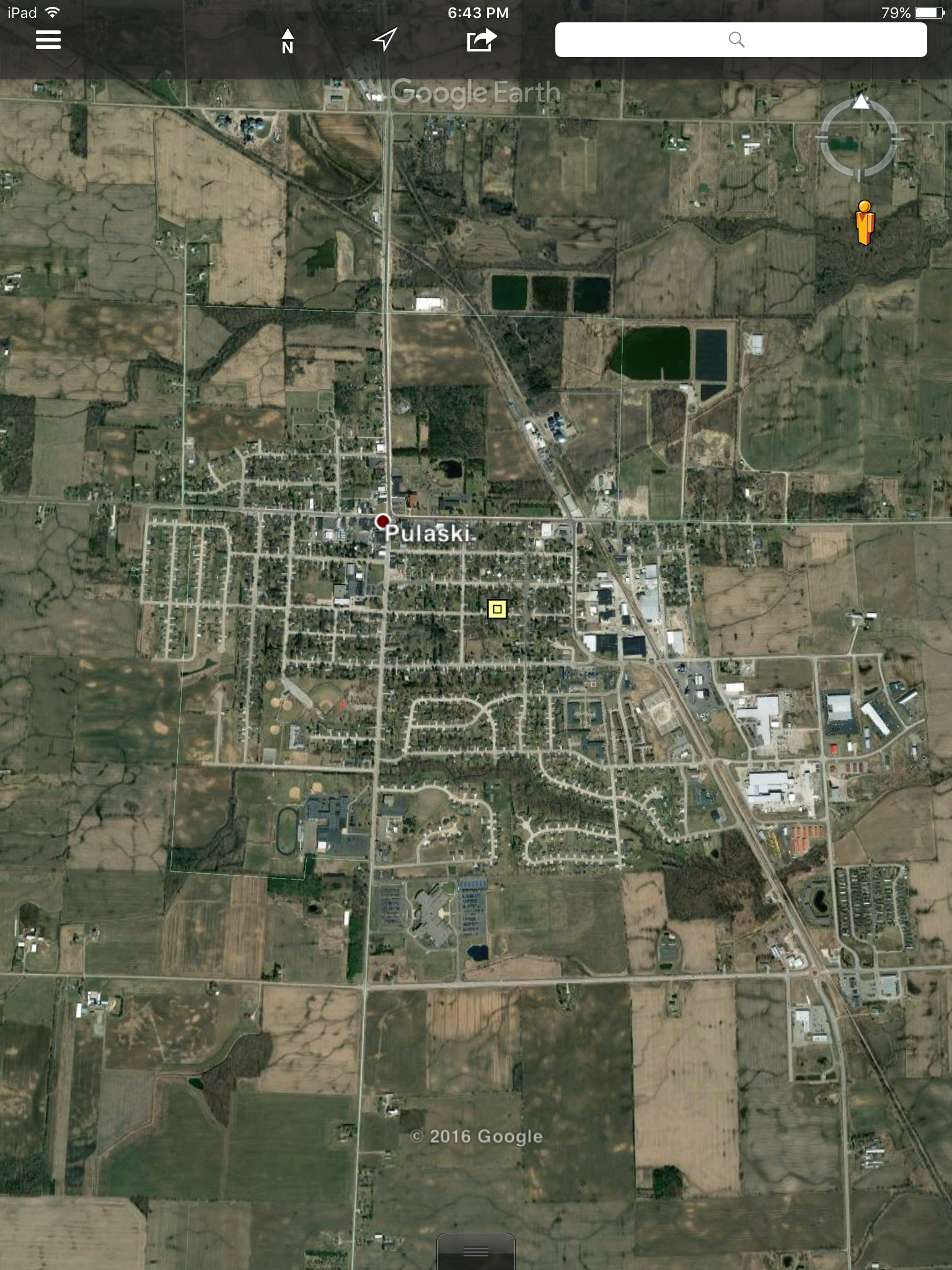Open the Pulaski place marker

coord(383,521)
